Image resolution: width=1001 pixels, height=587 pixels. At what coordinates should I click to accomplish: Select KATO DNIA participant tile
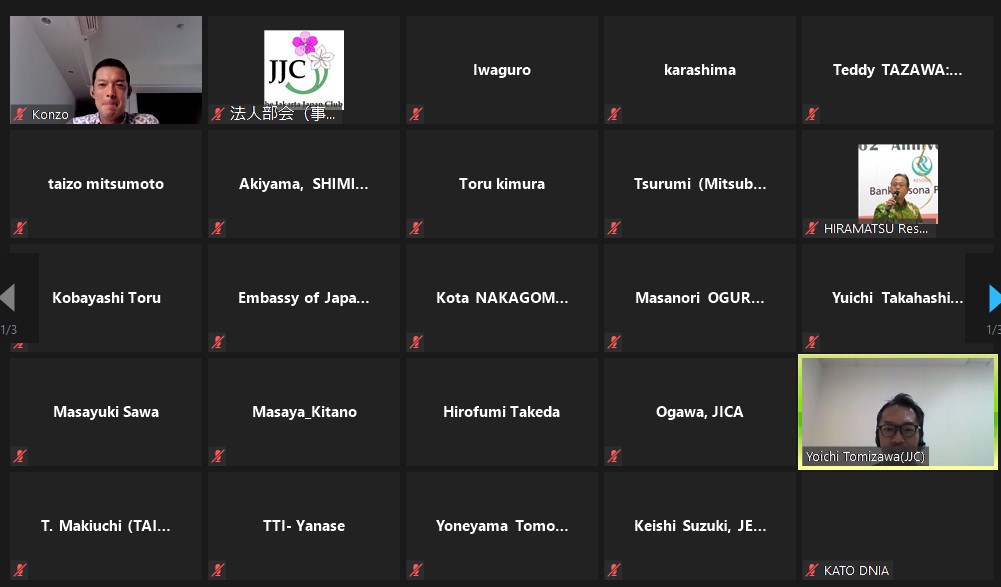tap(897, 526)
